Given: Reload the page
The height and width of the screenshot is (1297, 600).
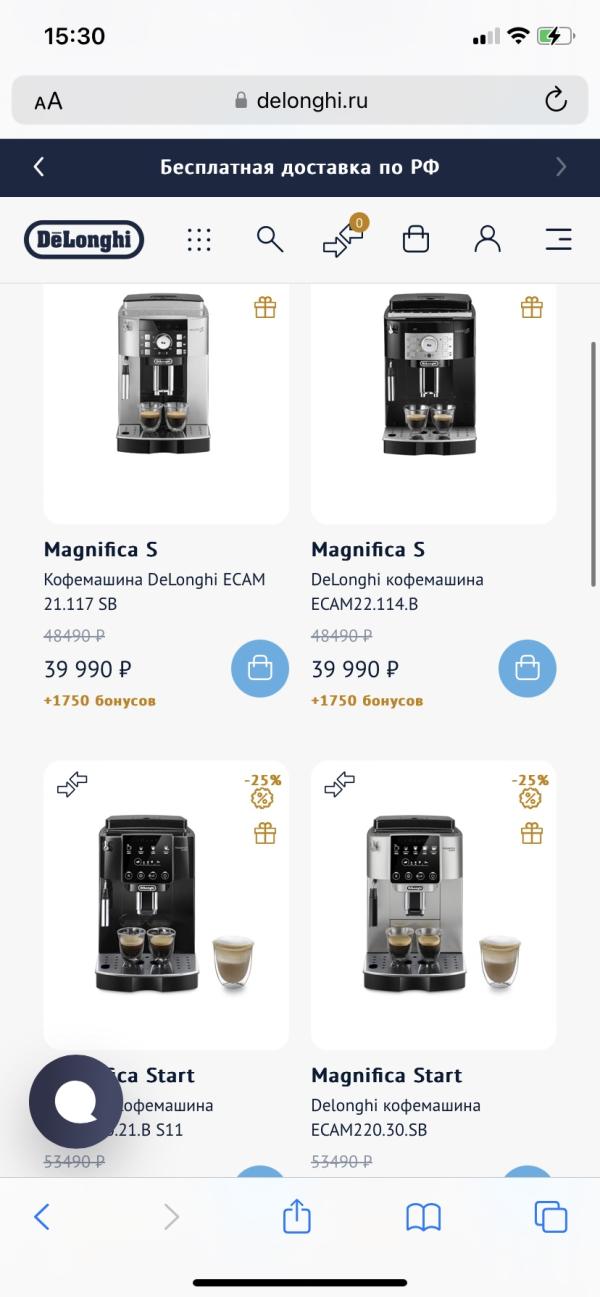Looking at the screenshot, I should coord(555,100).
